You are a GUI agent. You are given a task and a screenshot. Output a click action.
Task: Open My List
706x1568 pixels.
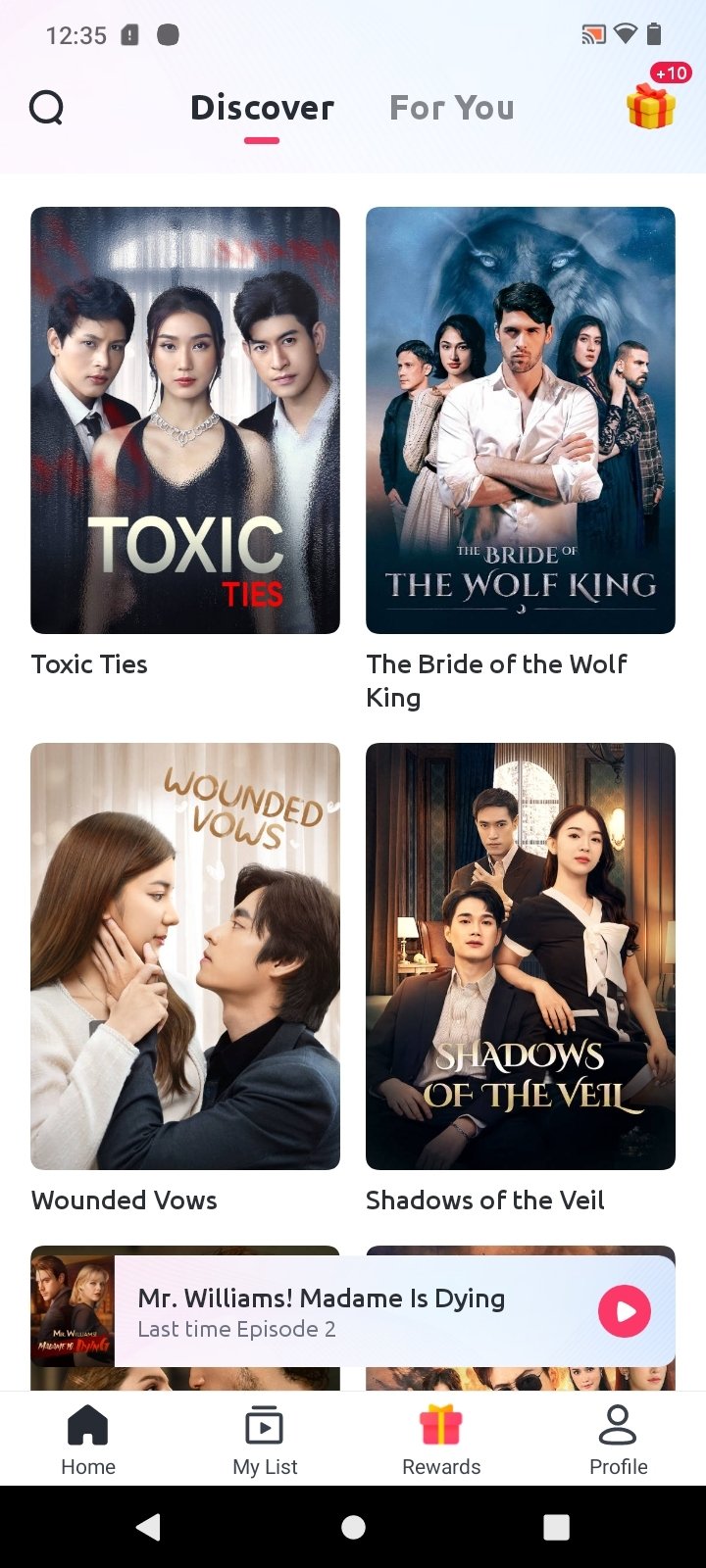[x=265, y=1439]
